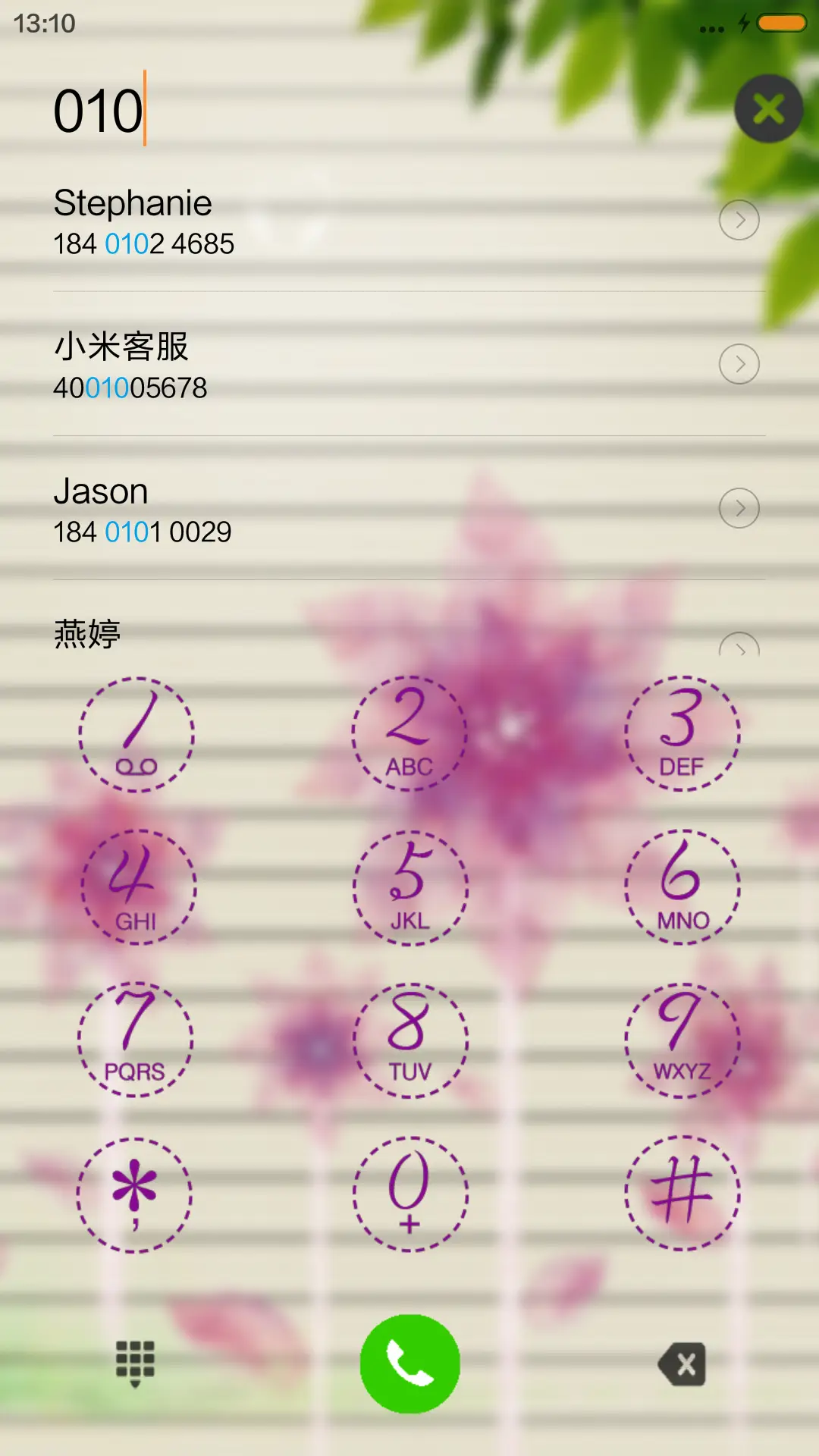Clear the dialed digits with the X button

coord(768,108)
